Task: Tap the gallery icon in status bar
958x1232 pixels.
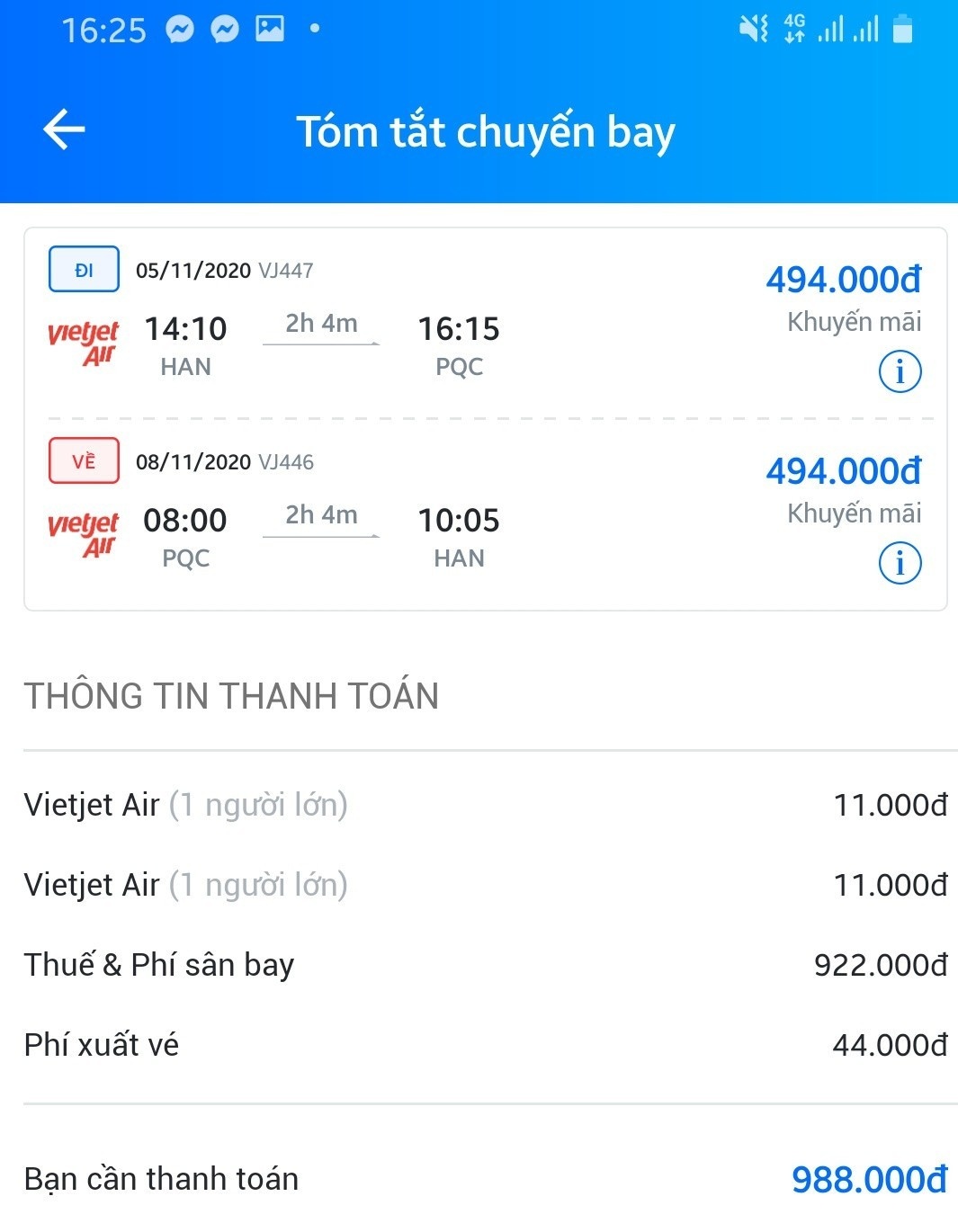Action: click(x=269, y=30)
